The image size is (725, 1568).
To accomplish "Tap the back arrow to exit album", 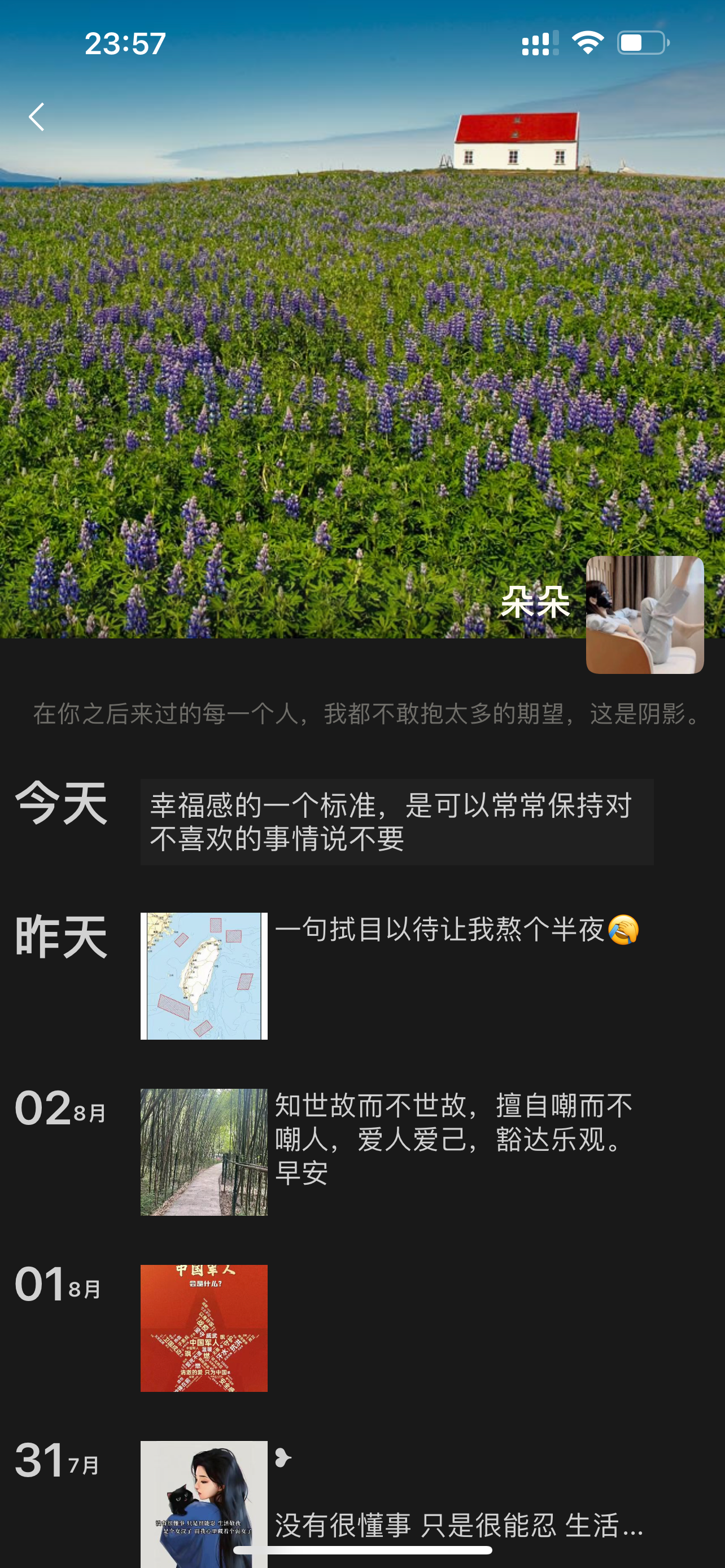I will (x=36, y=117).
